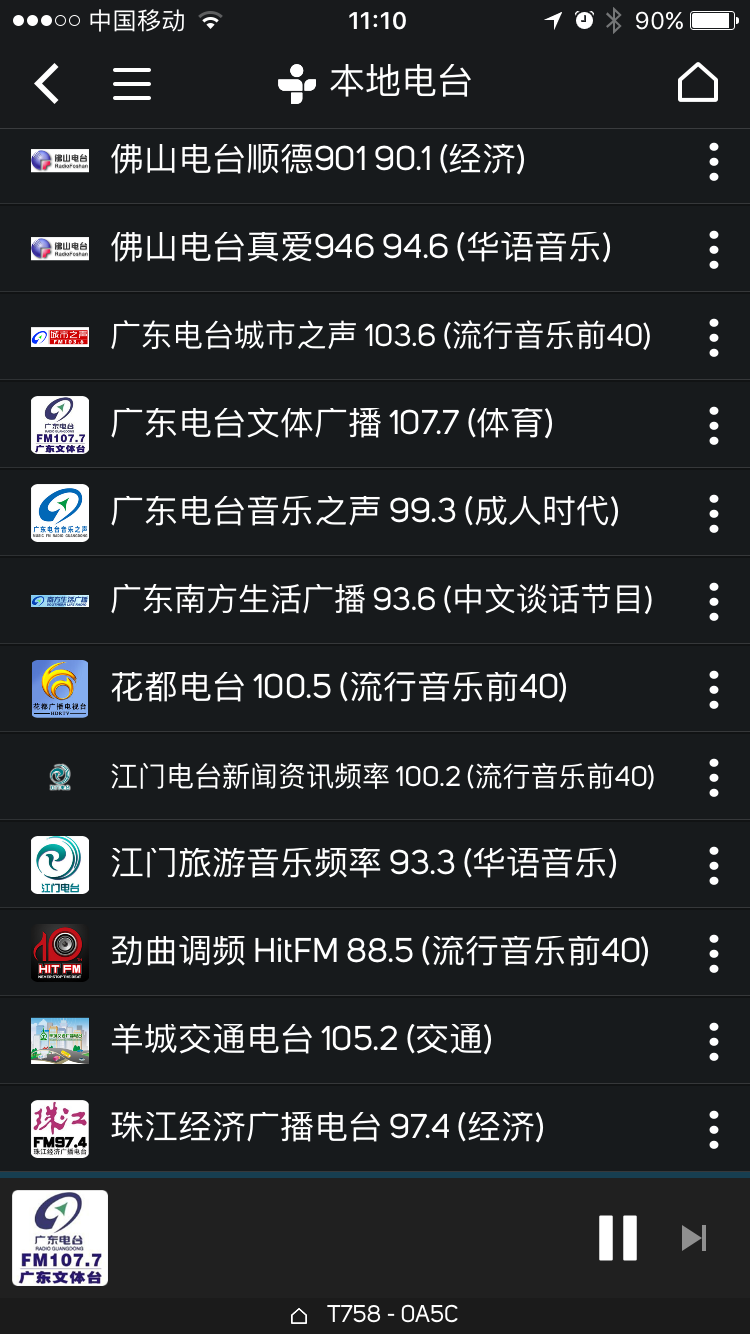Listen to 羊城交通电台 105.2

click(301, 1040)
